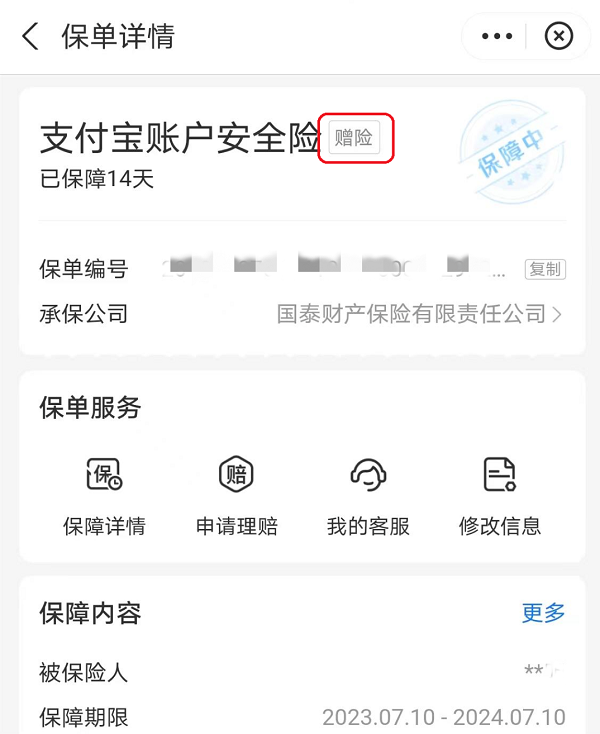
Task: Copy the 保单编号 with 复制 button
Action: click(545, 269)
